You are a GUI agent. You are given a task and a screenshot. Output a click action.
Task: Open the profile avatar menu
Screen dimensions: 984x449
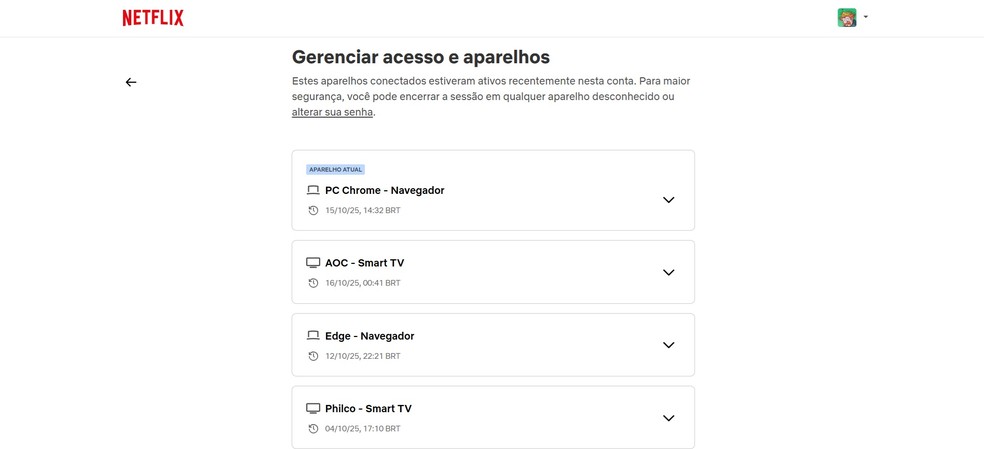(847, 17)
